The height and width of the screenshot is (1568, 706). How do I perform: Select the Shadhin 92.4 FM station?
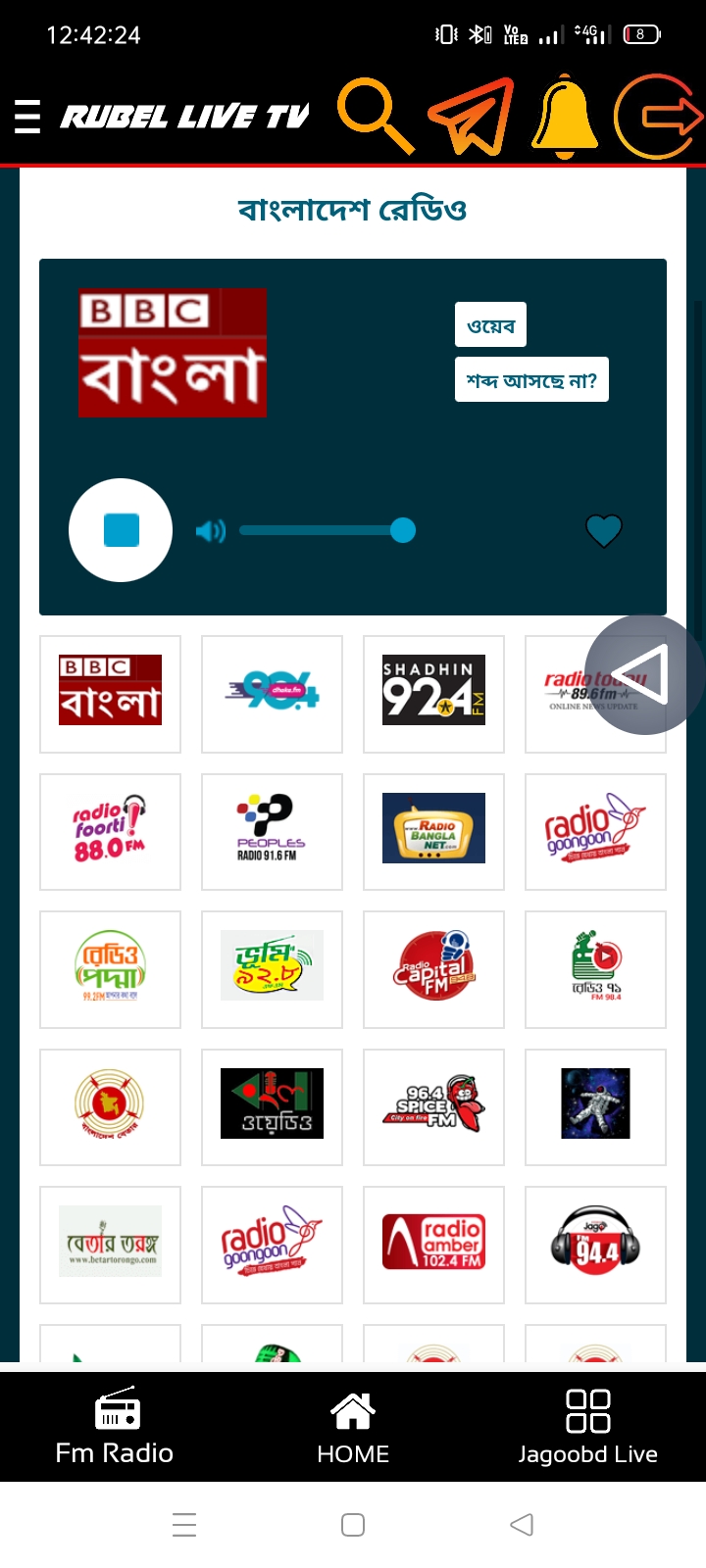433,694
